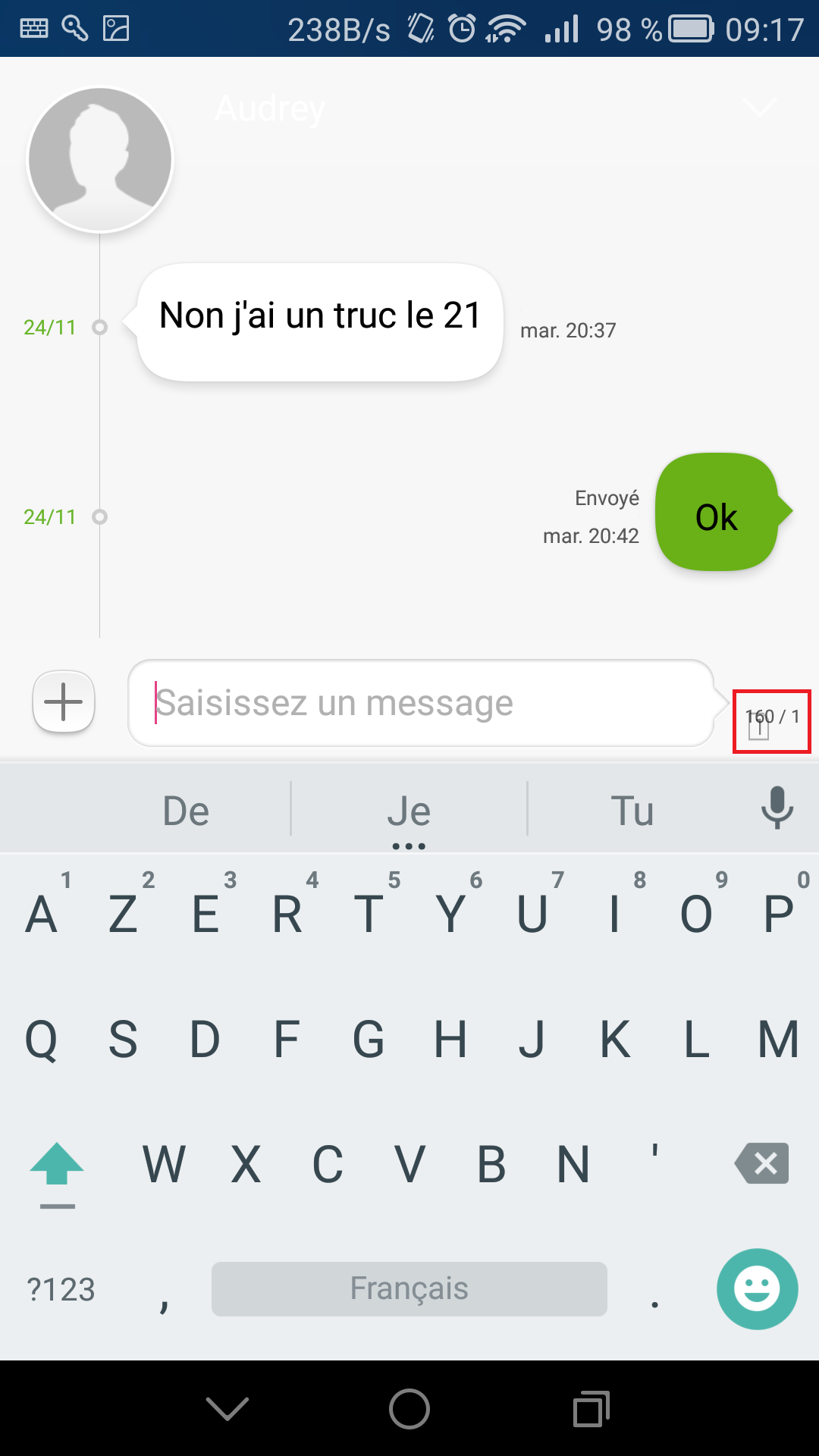The image size is (819, 1456).
Task: Tap the send button showing 160 / 1
Action: point(771,721)
